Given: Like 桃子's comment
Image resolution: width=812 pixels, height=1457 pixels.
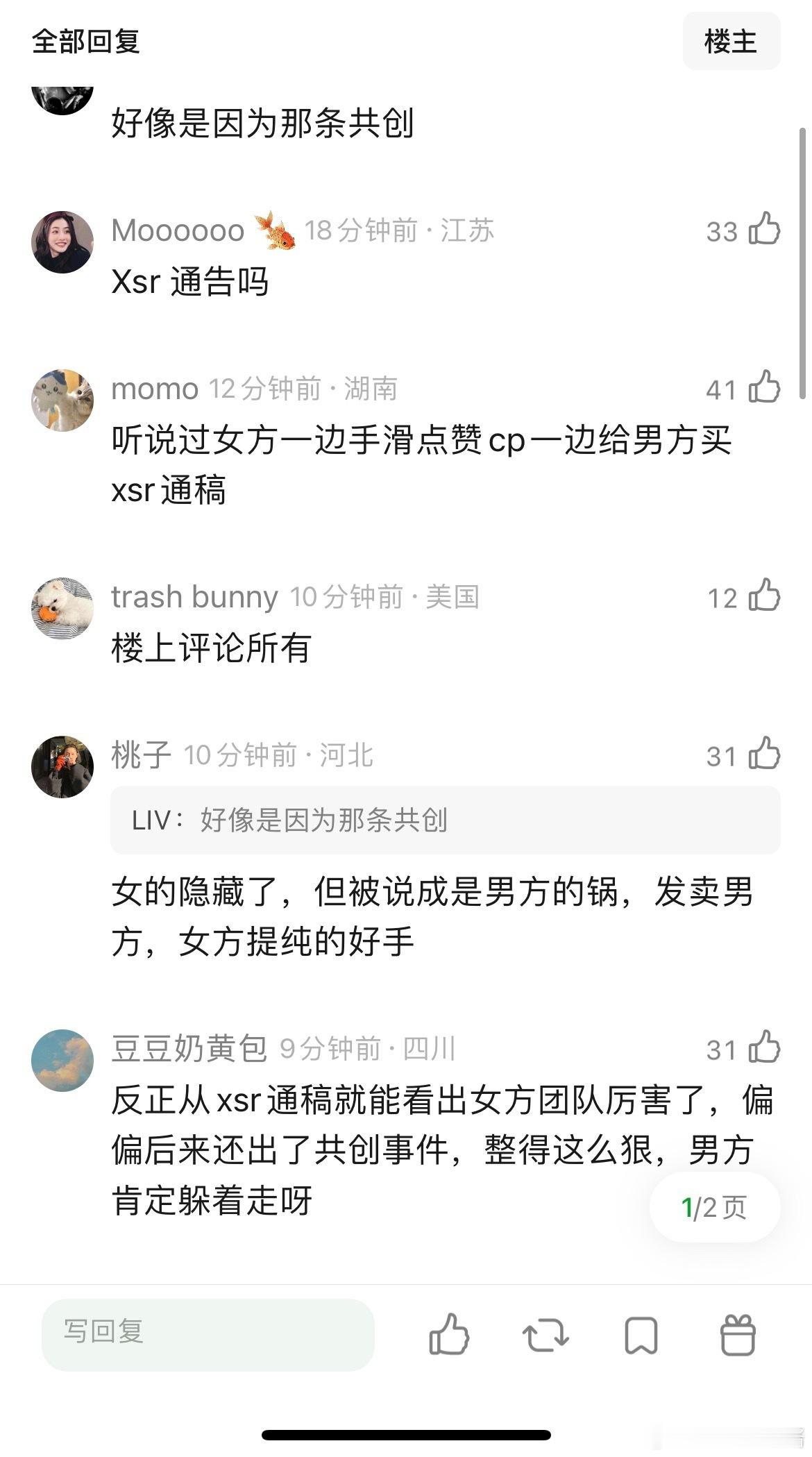Looking at the screenshot, I should point(764,754).
